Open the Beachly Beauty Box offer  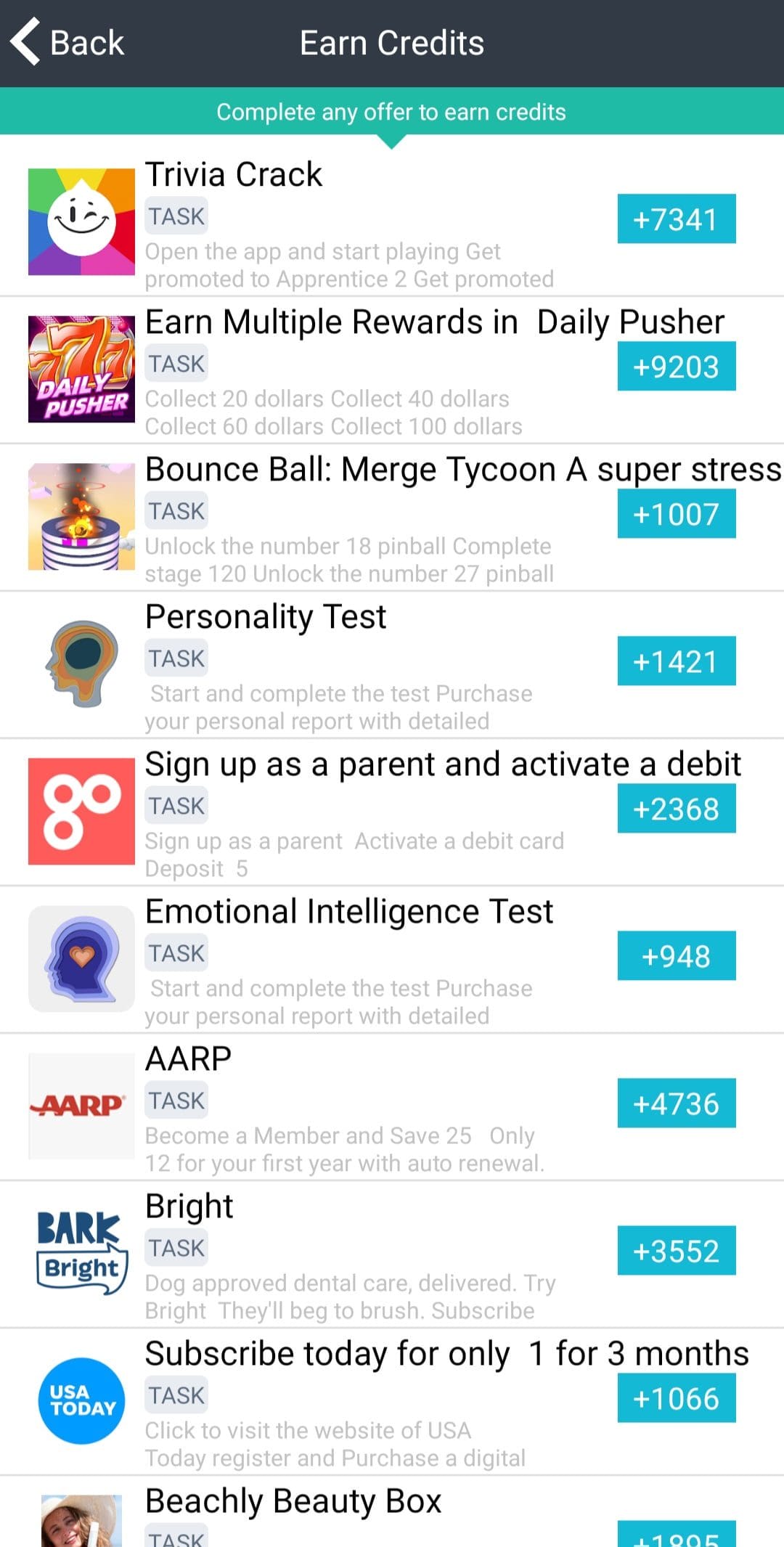392,1511
